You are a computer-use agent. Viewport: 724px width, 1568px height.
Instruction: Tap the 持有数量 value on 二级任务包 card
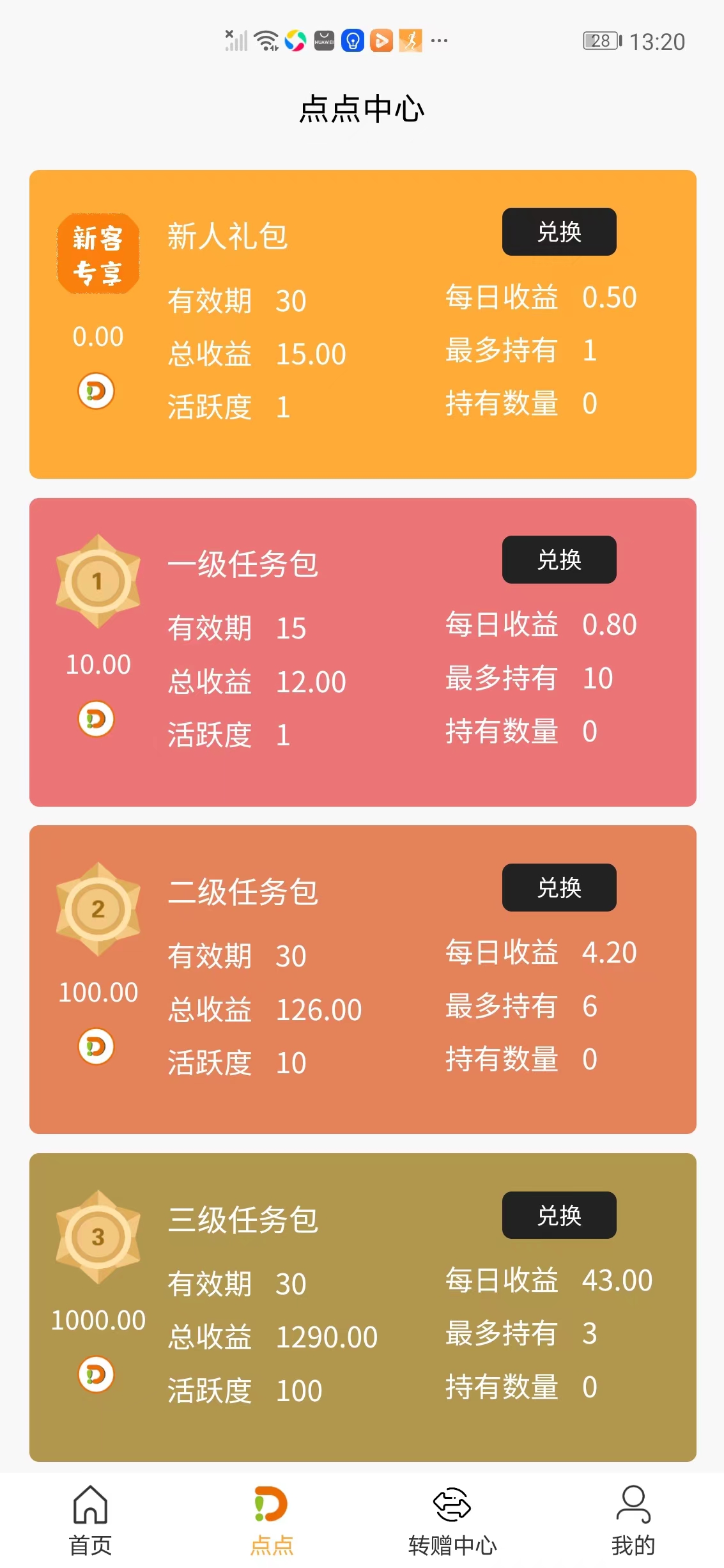589,1061
